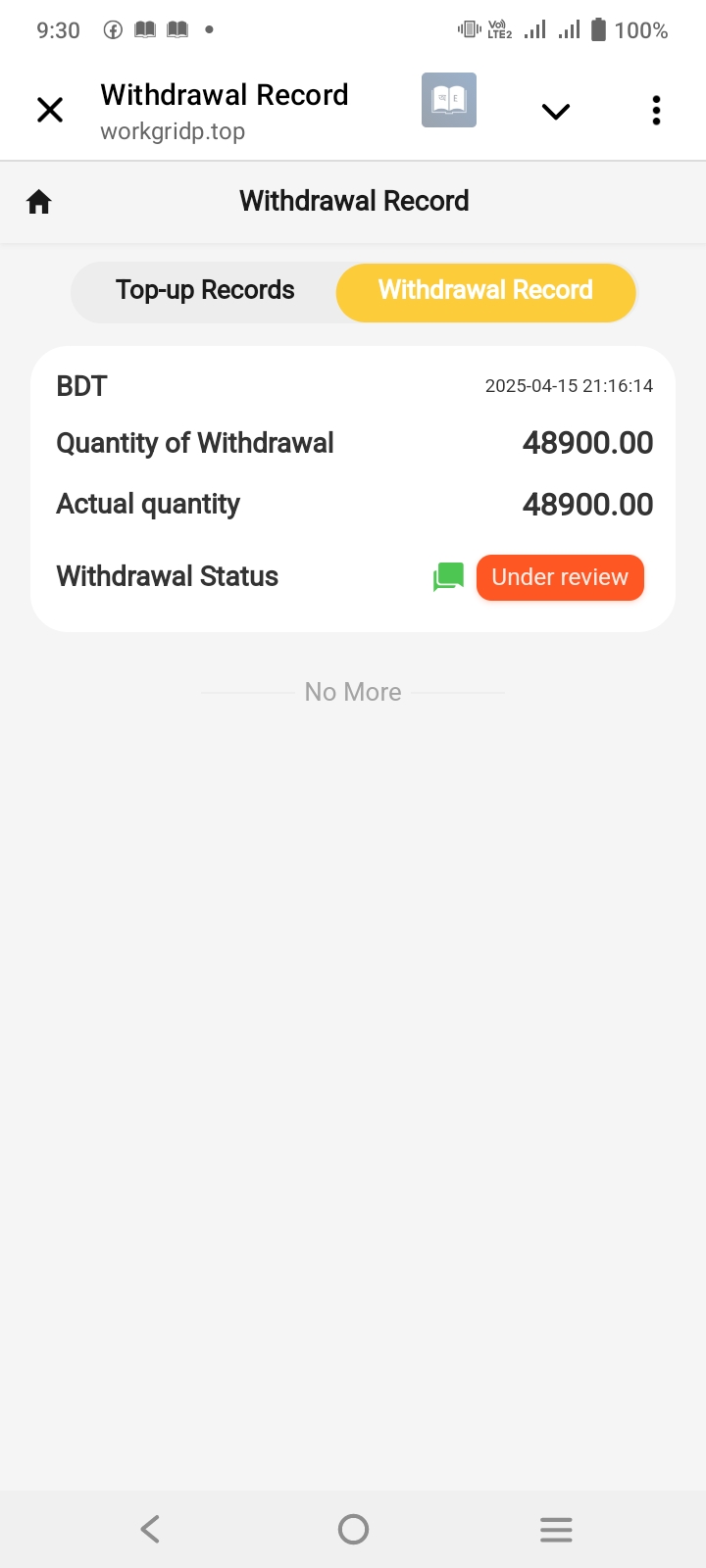Tap the translate book icon

449,100
